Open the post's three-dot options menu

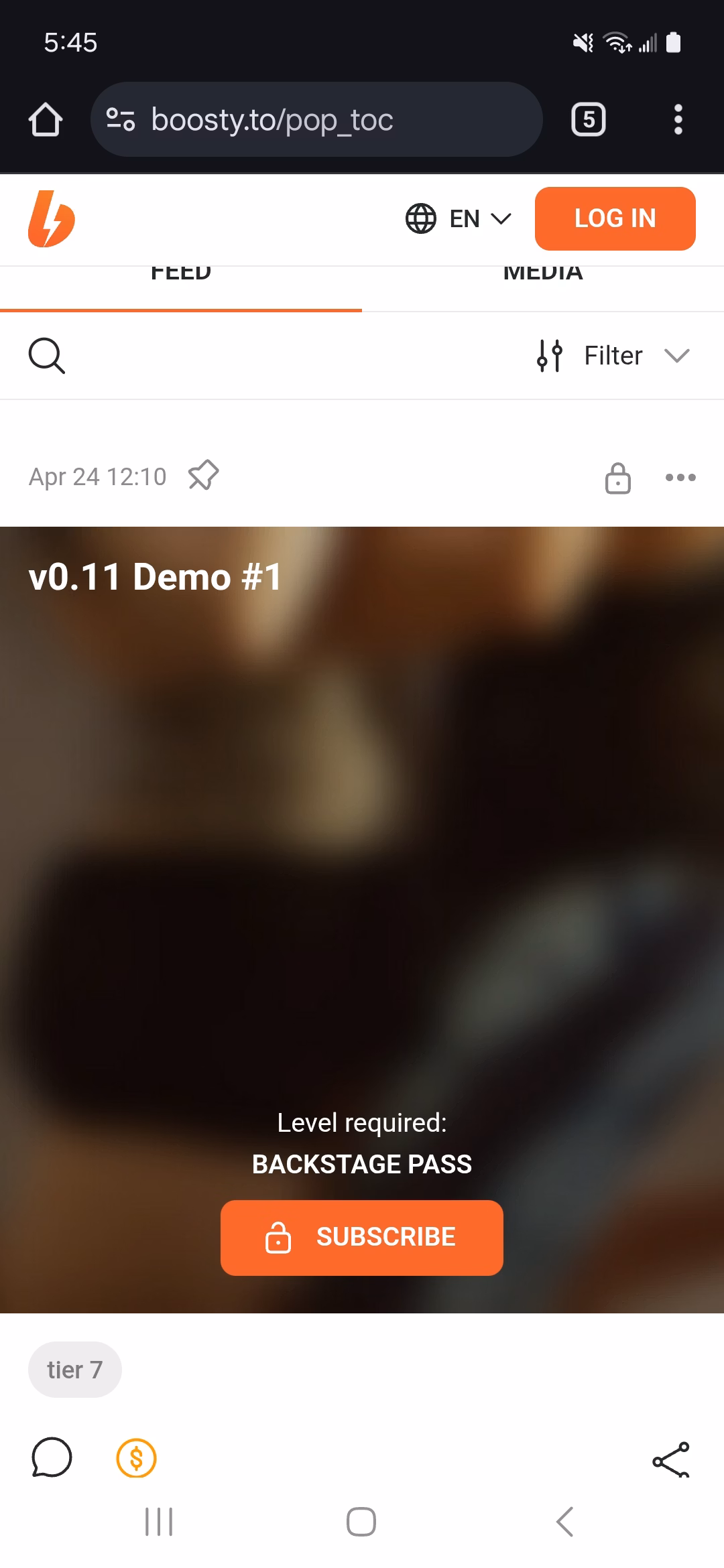click(x=680, y=478)
